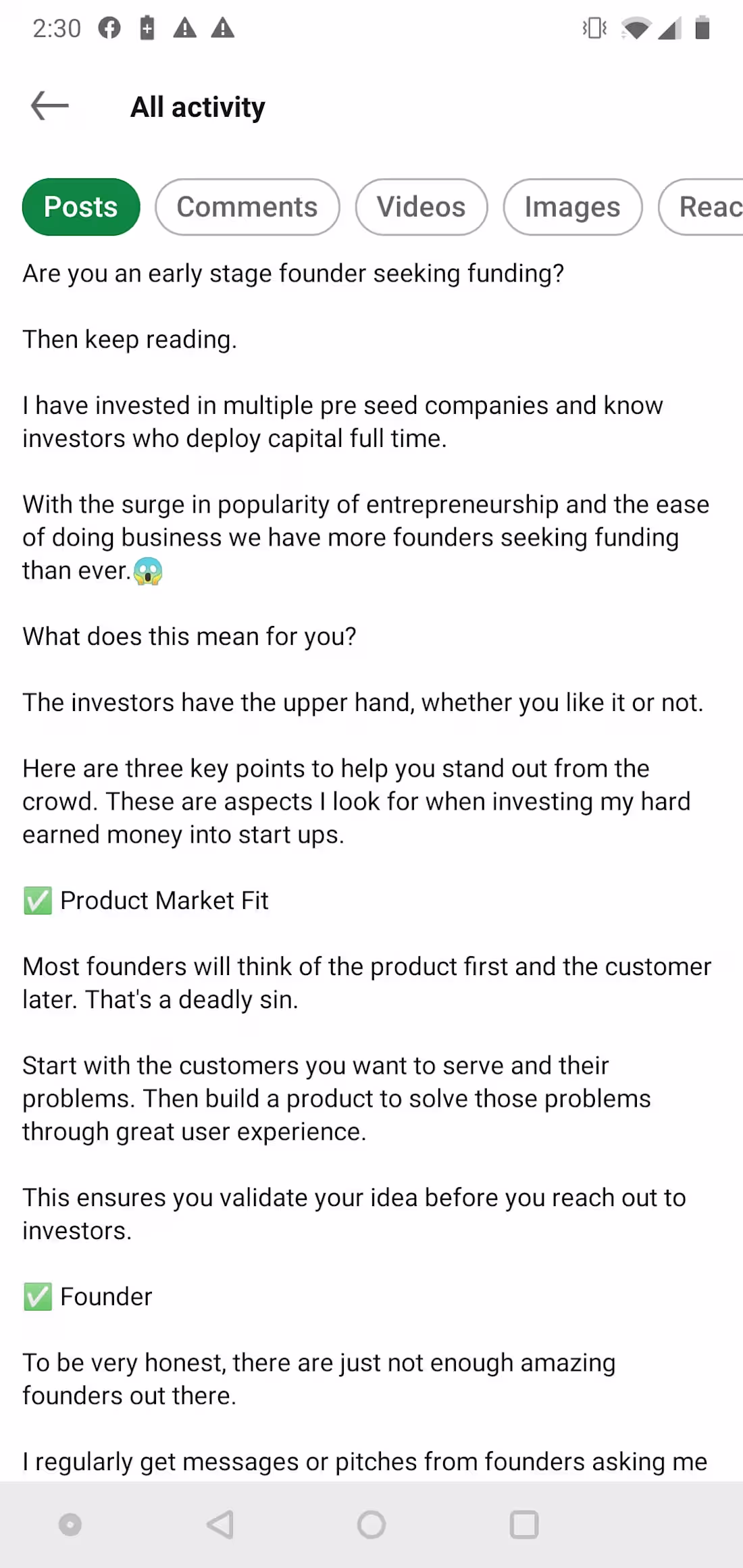The image size is (743, 1568).
Task: Switch to the Images filter
Action: pos(572,207)
